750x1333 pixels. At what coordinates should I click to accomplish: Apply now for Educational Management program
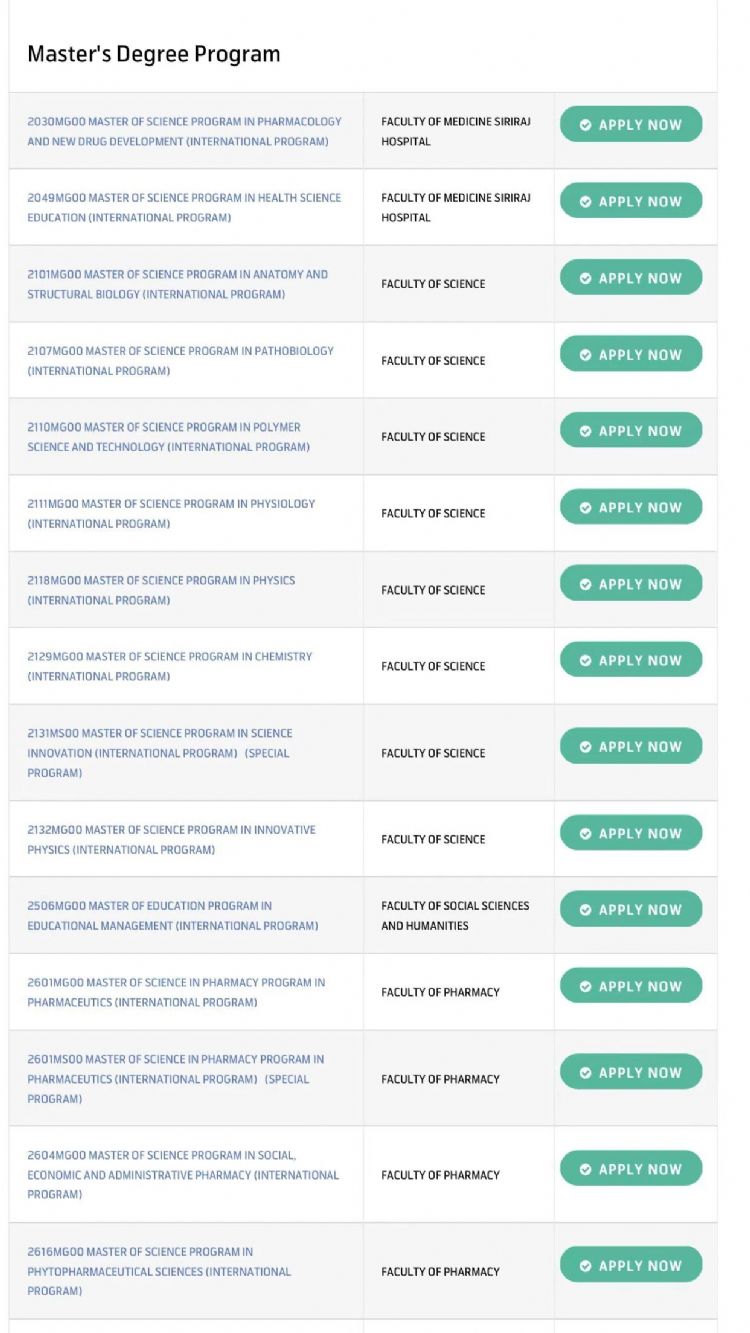631,910
